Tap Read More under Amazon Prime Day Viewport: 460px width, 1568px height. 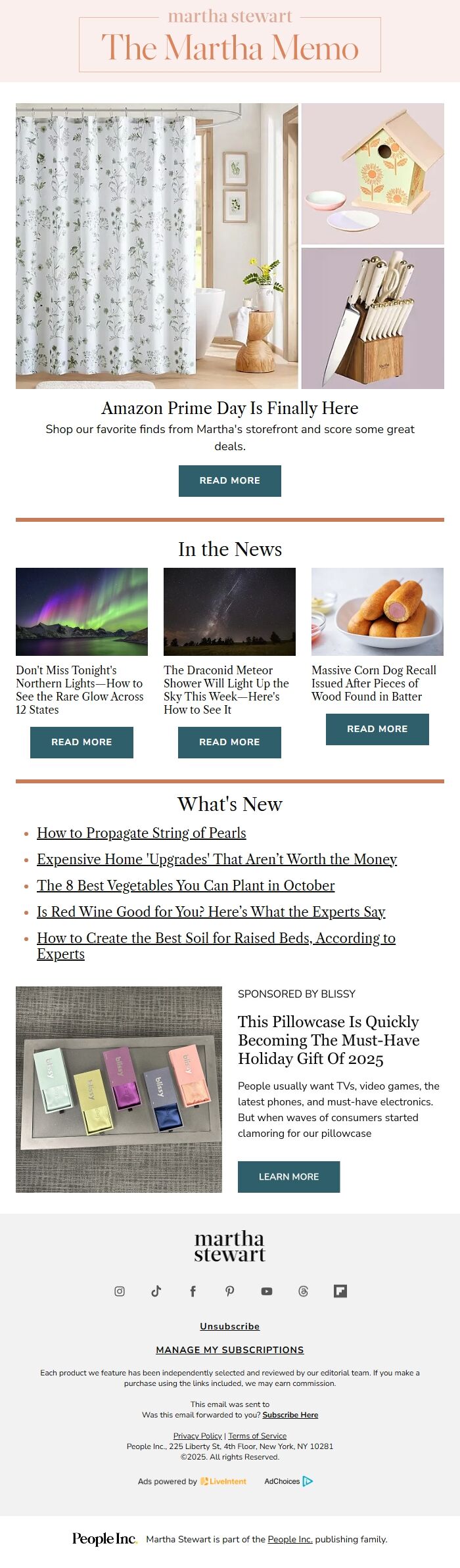(x=229, y=480)
